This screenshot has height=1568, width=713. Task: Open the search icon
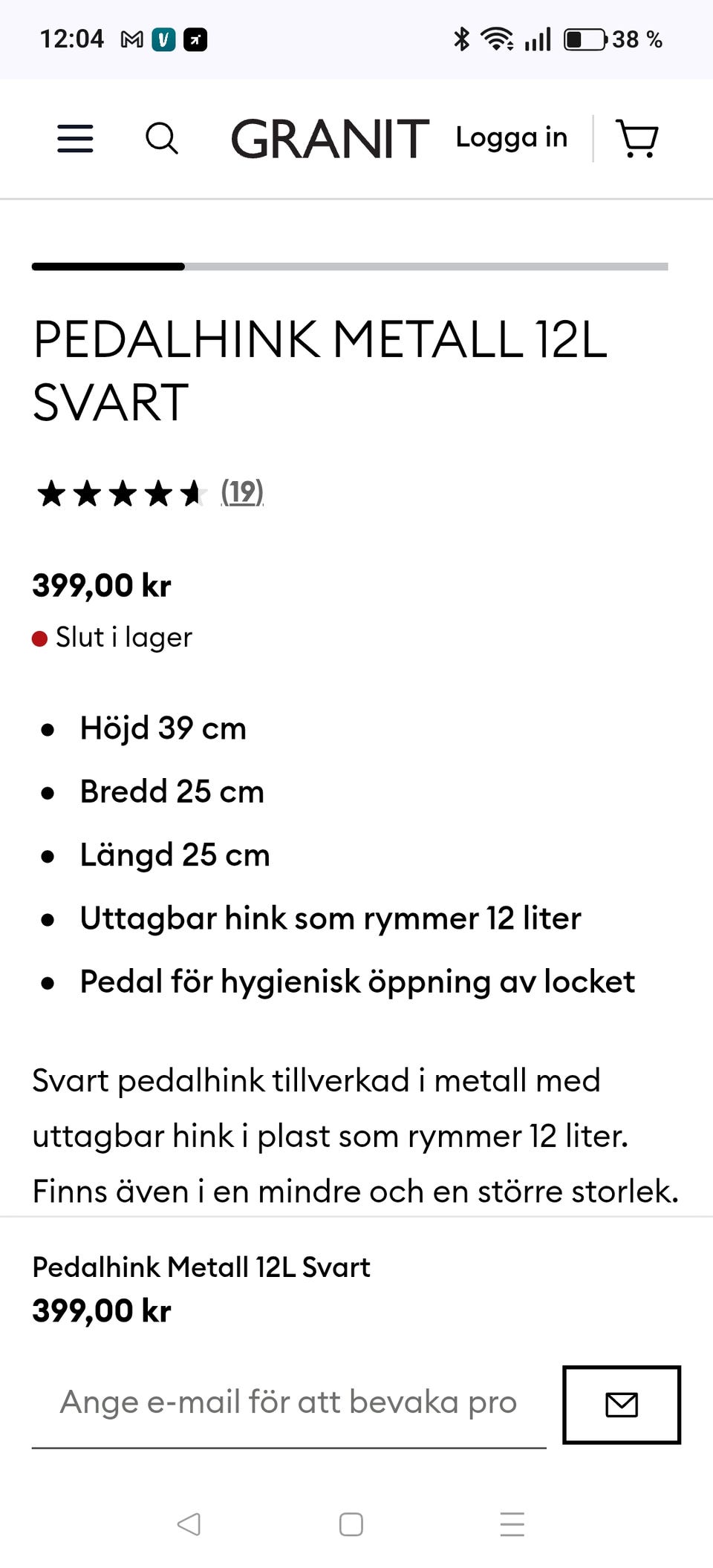point(161,139)
